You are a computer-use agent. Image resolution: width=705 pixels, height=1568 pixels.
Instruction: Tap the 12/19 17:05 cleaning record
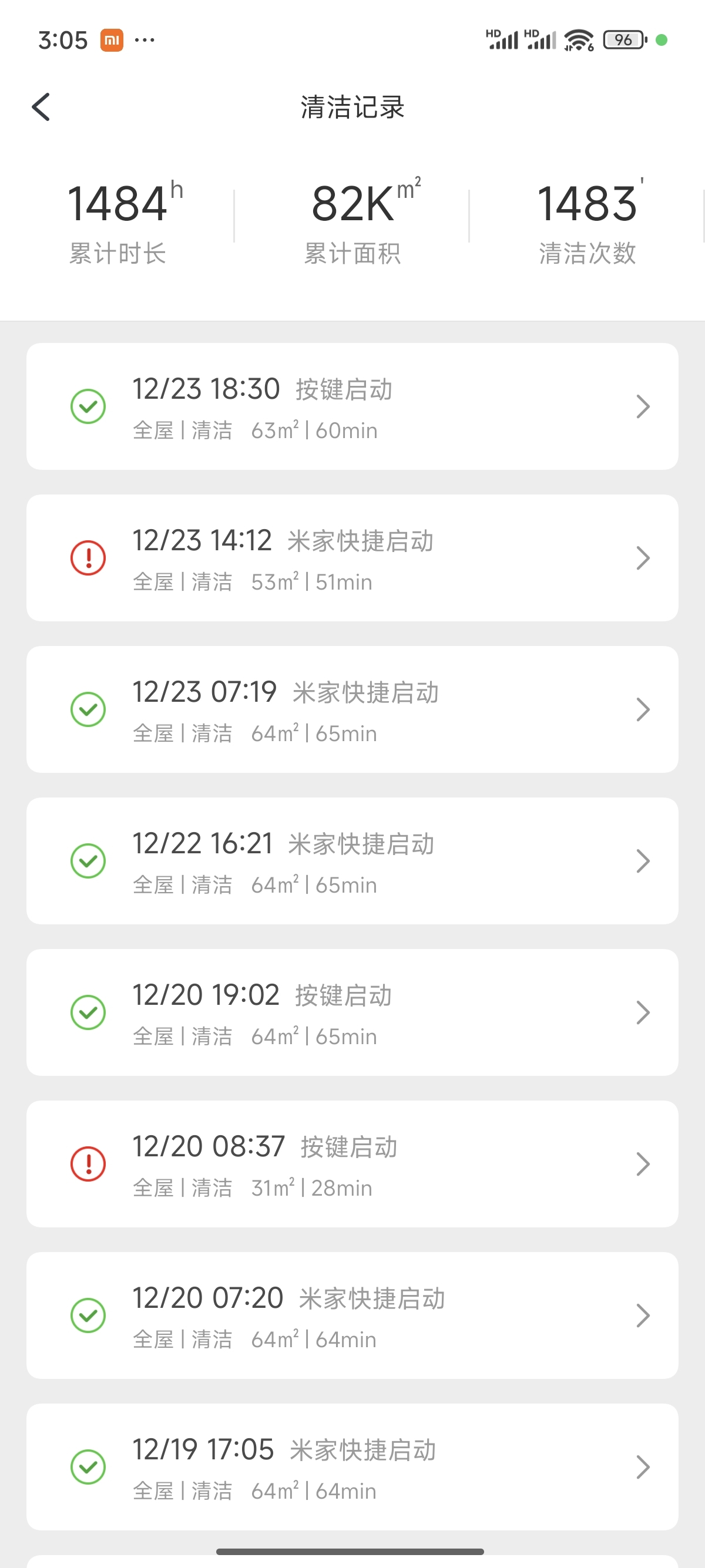(x=352, y=1468)
